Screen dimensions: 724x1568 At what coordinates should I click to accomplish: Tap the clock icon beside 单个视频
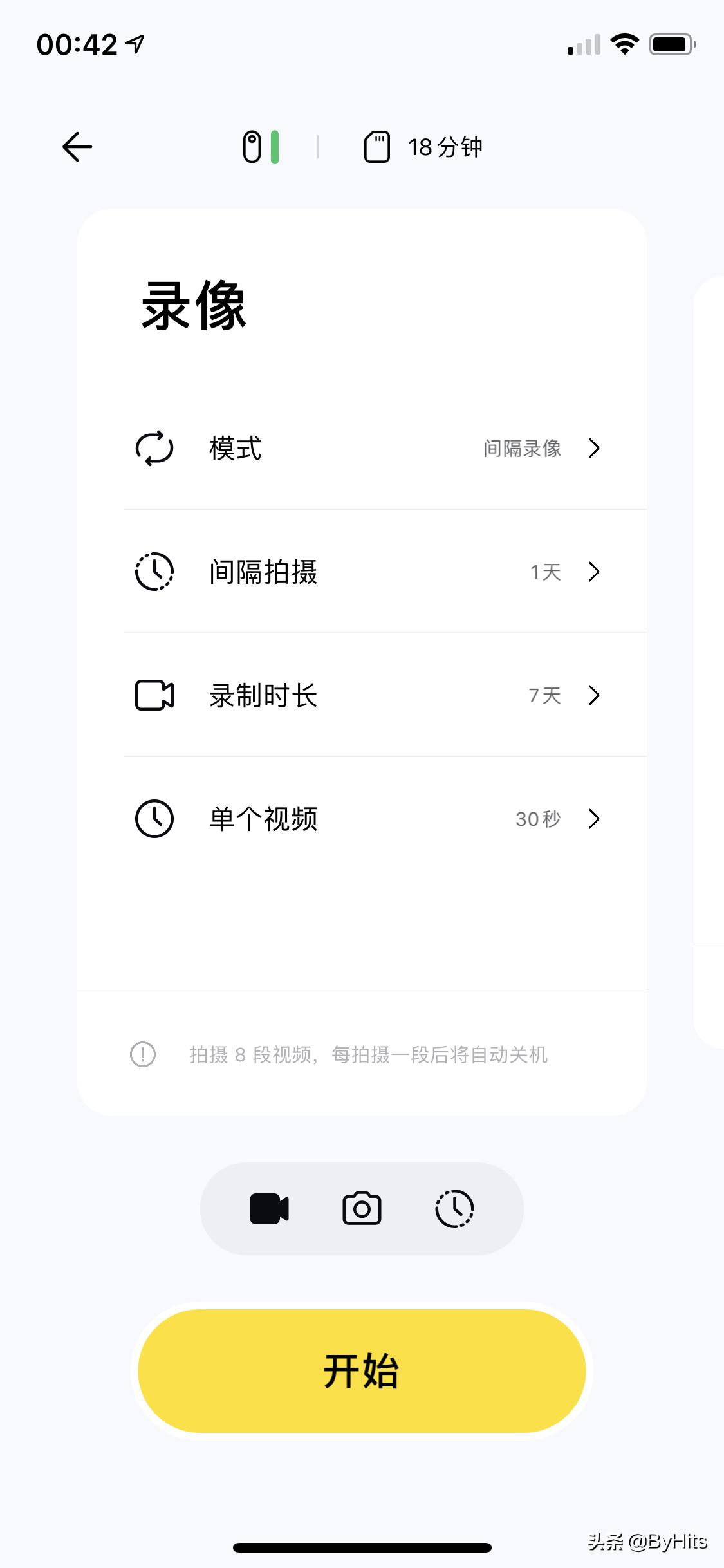tap(154, 818)
